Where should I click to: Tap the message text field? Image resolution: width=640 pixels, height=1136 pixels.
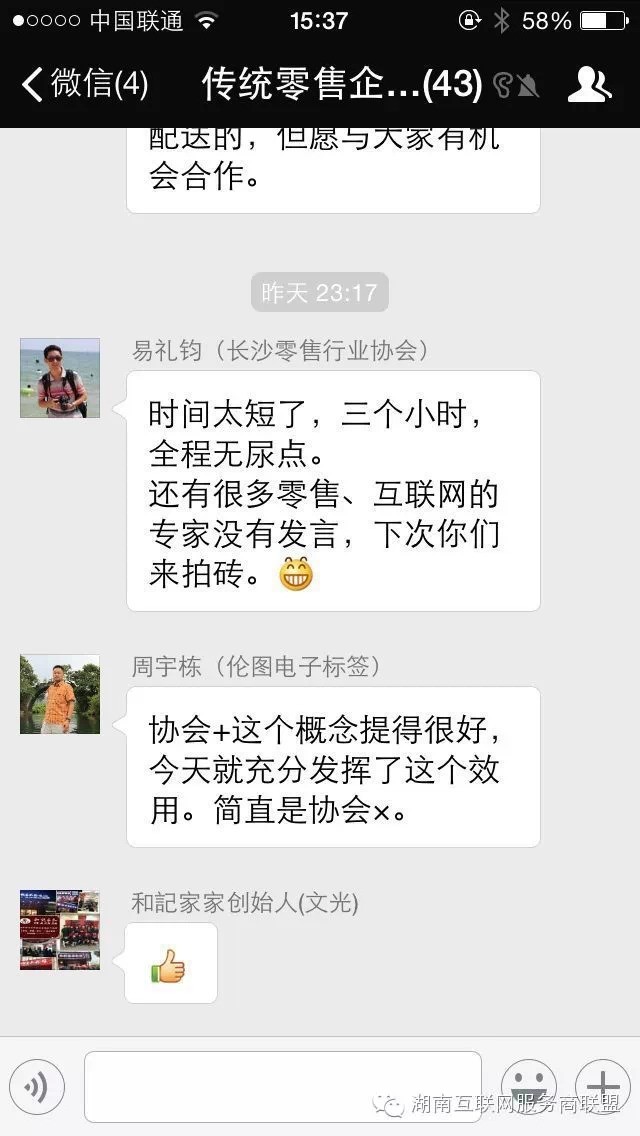pos(282,1087)
